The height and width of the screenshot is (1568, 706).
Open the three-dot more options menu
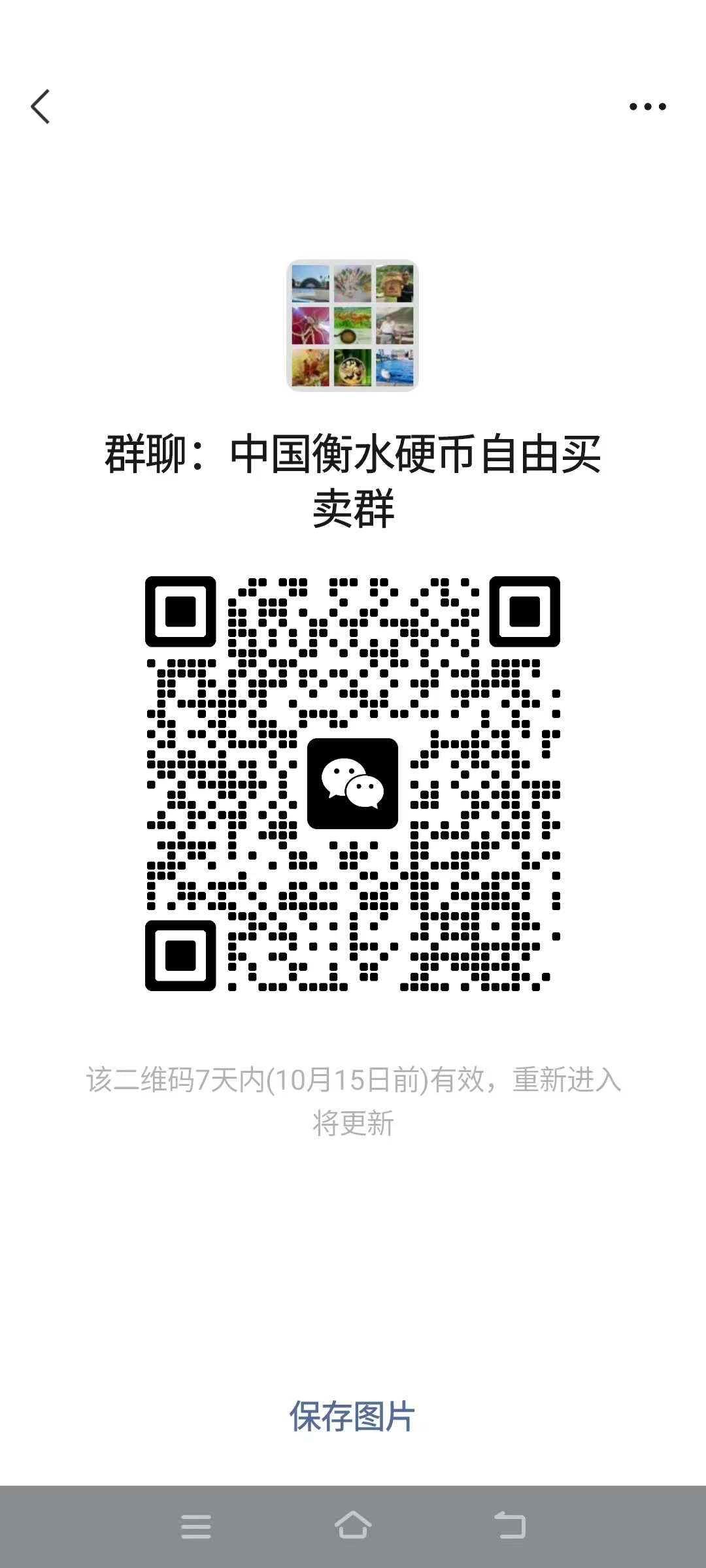coord(647,106)
